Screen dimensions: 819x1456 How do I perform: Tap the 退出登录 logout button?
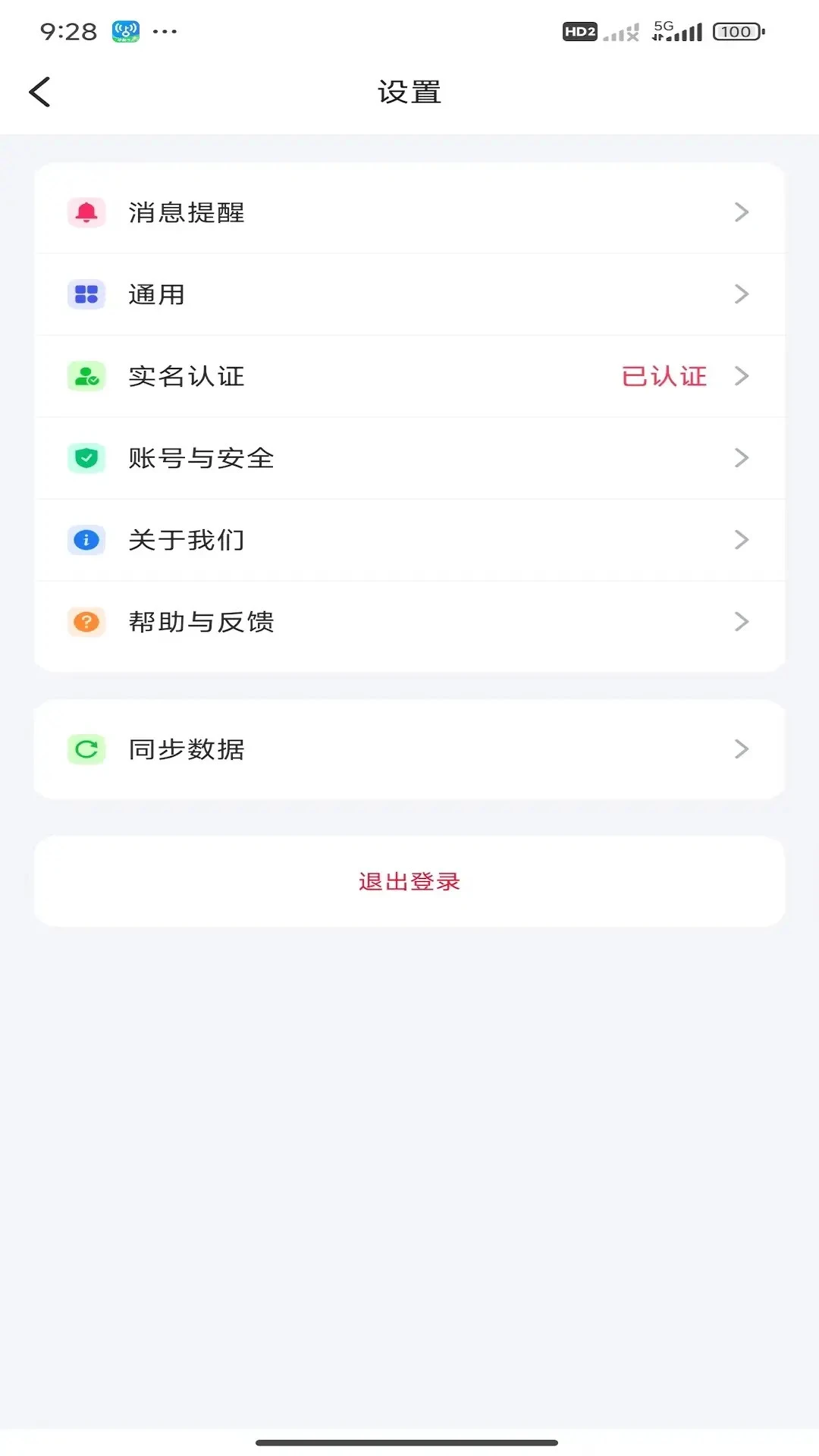point(409,881)
